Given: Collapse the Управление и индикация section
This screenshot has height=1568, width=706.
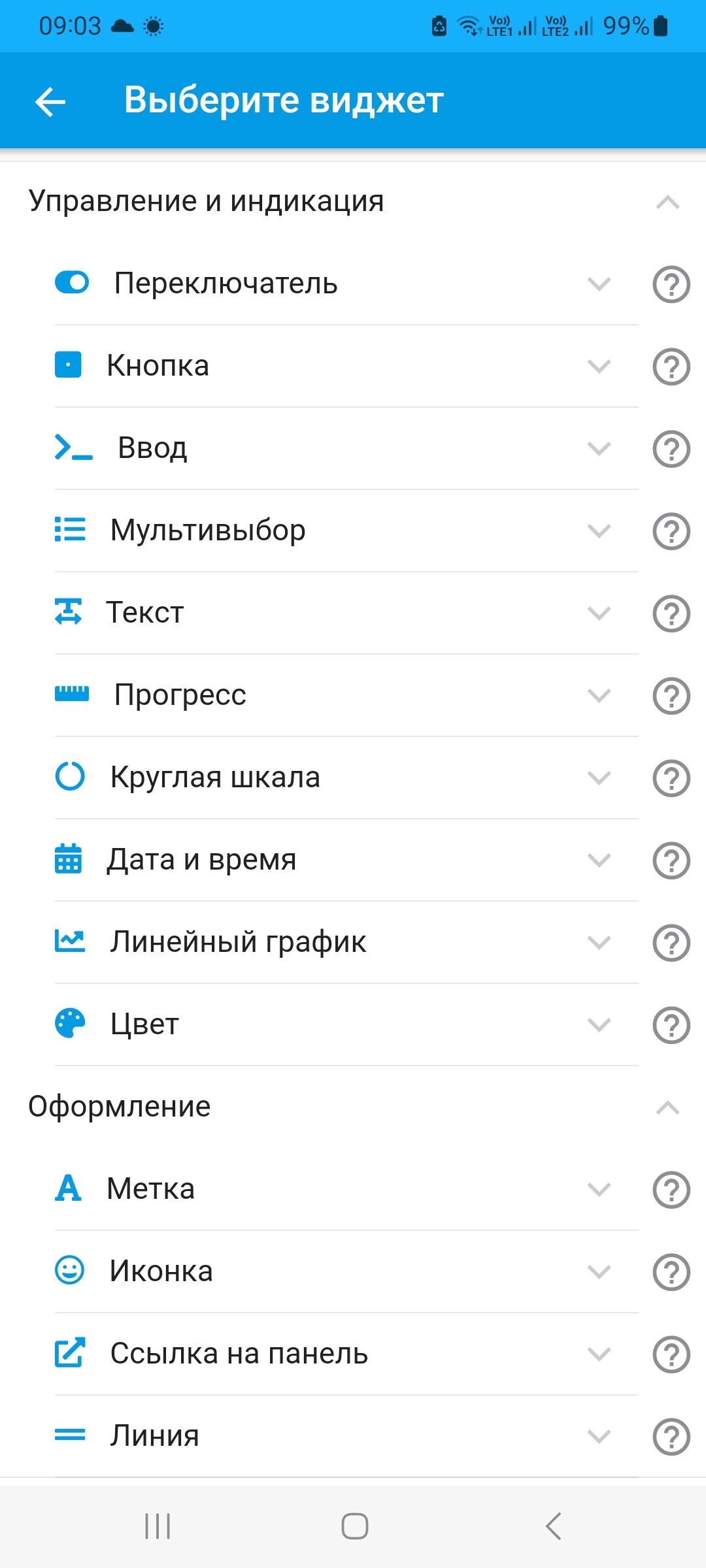Looking at the screenshot, I should point(667,202).
